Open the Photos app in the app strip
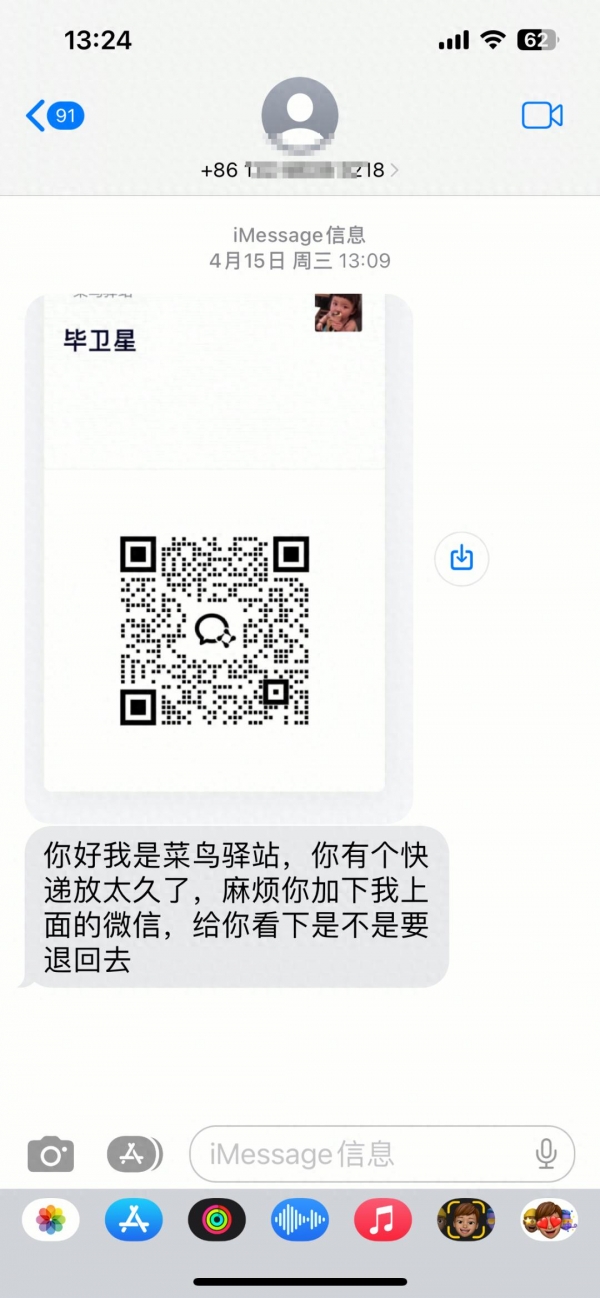600x1298 pixels. point(51,1220)
